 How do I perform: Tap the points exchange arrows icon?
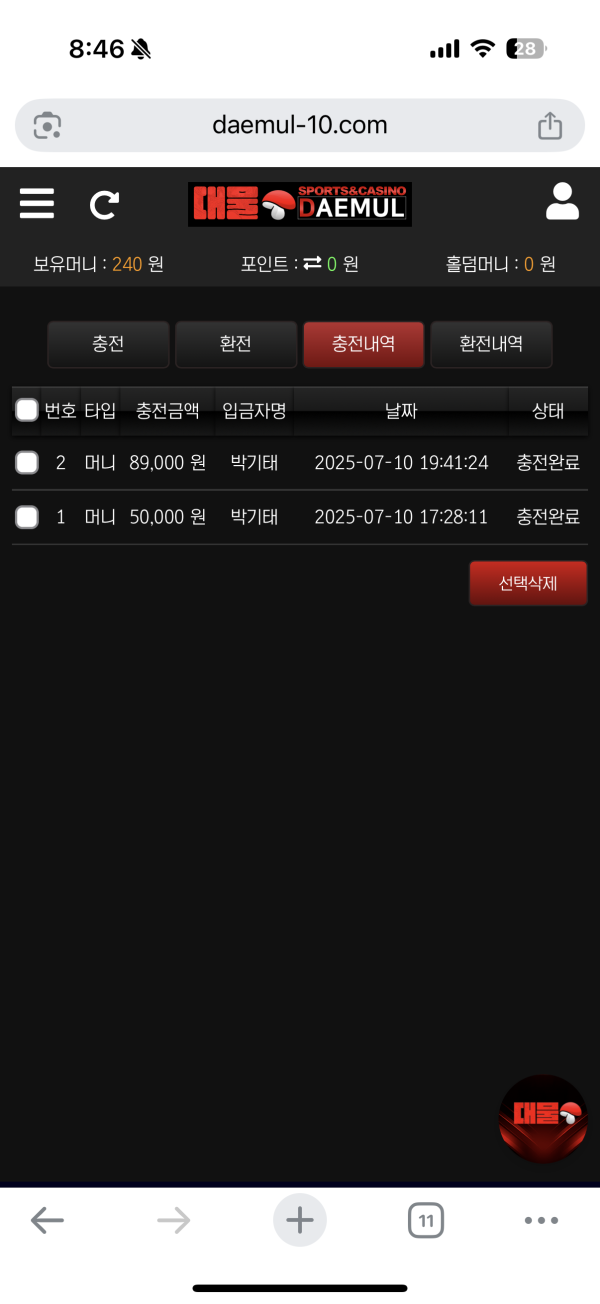pos(312,263)
